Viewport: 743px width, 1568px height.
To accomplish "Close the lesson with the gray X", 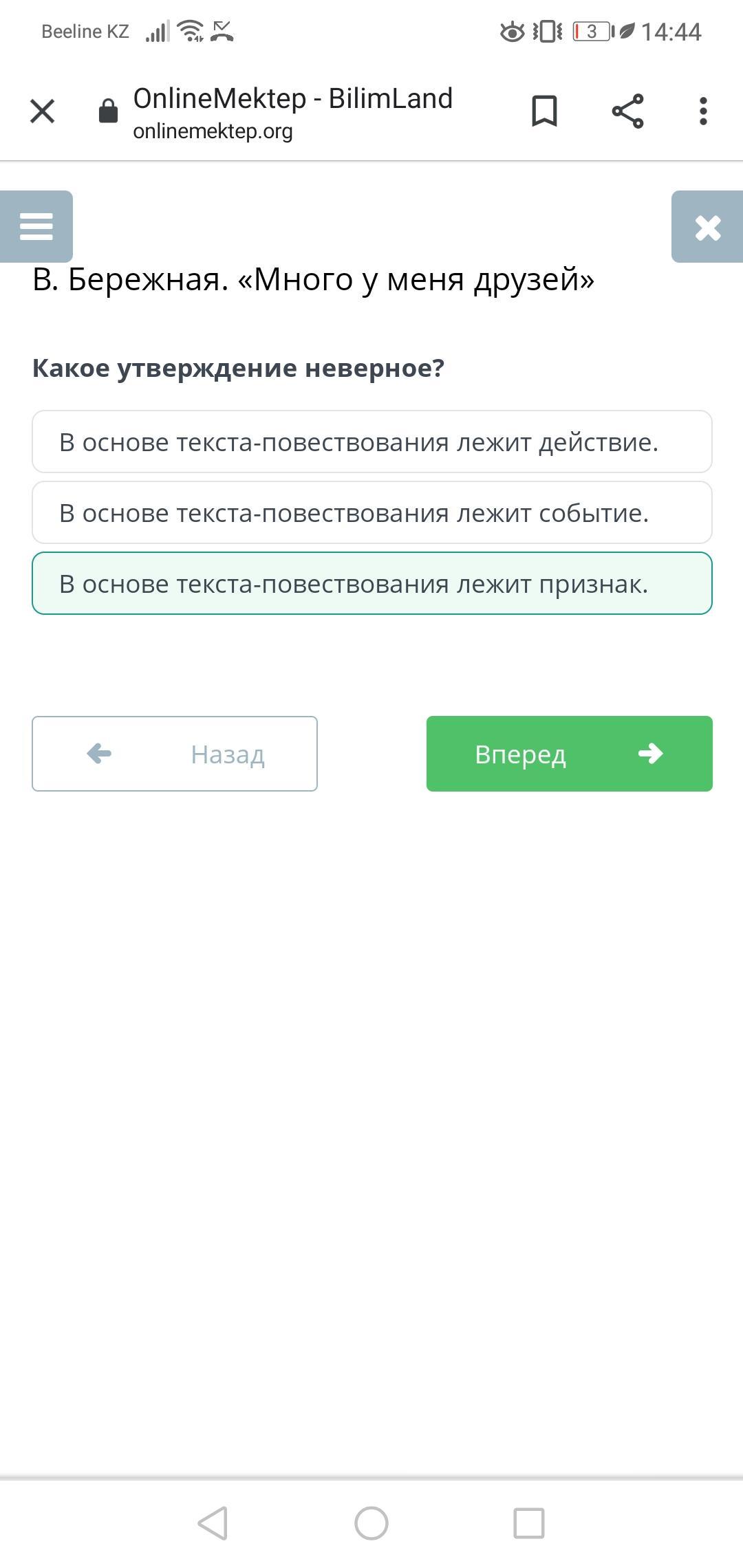I will (x=707, y=226).
